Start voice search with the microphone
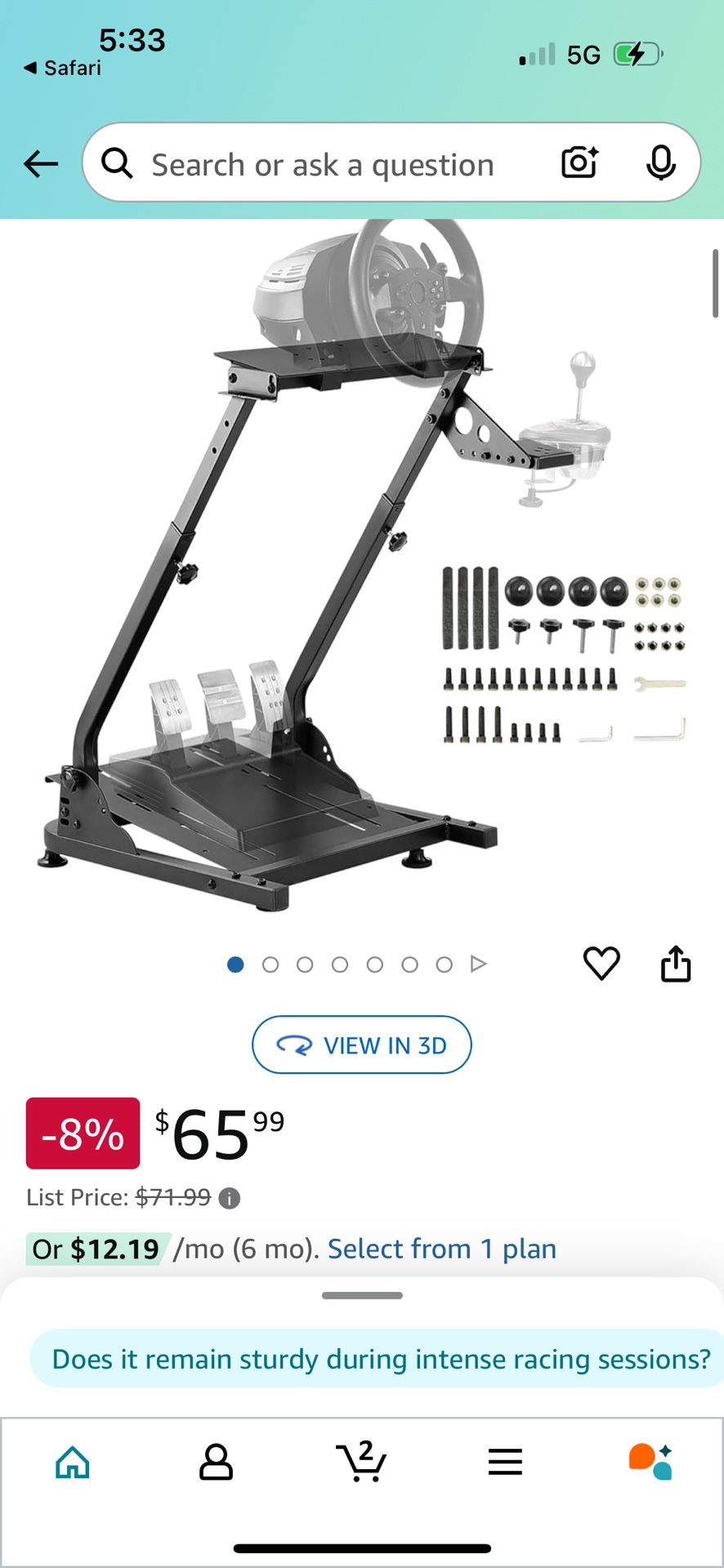The image size is (724, 1568). tap(660, 163)
